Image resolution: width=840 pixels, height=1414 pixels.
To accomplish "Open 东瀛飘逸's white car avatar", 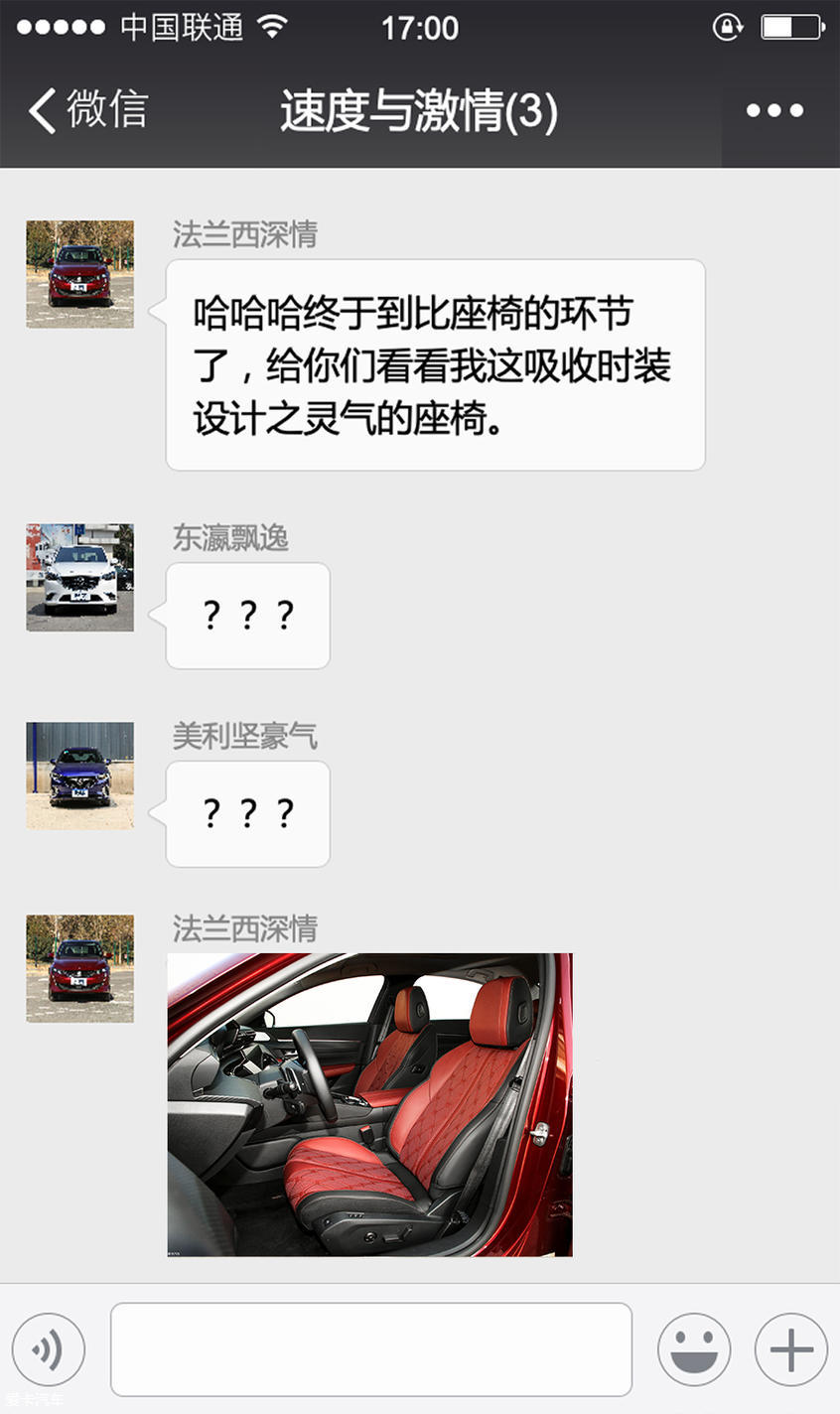I will pos(79,578).
